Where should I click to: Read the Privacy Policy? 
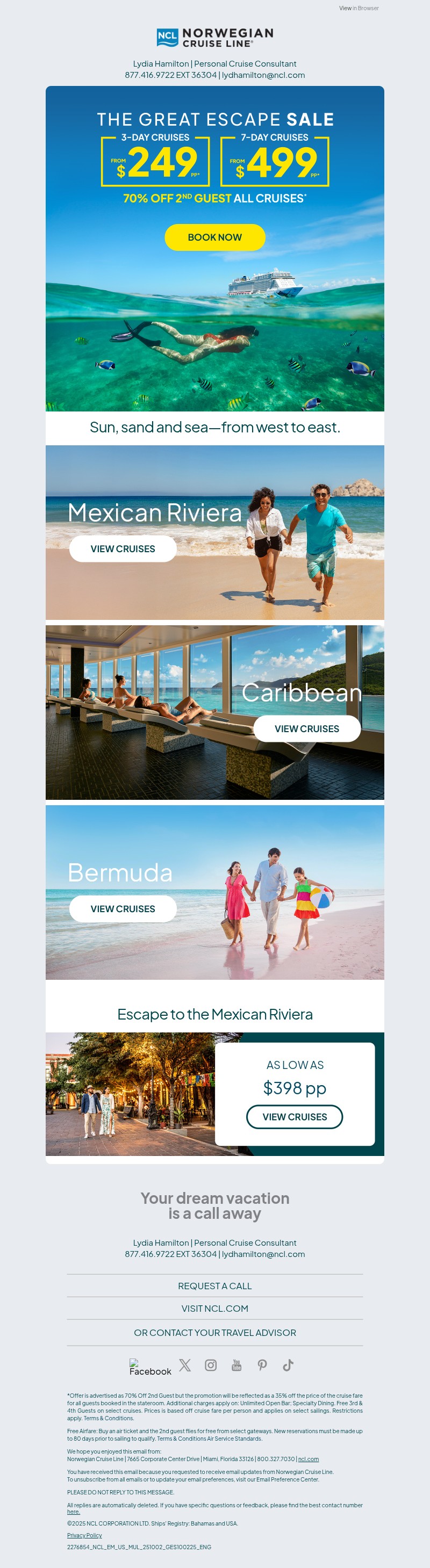84,1535
